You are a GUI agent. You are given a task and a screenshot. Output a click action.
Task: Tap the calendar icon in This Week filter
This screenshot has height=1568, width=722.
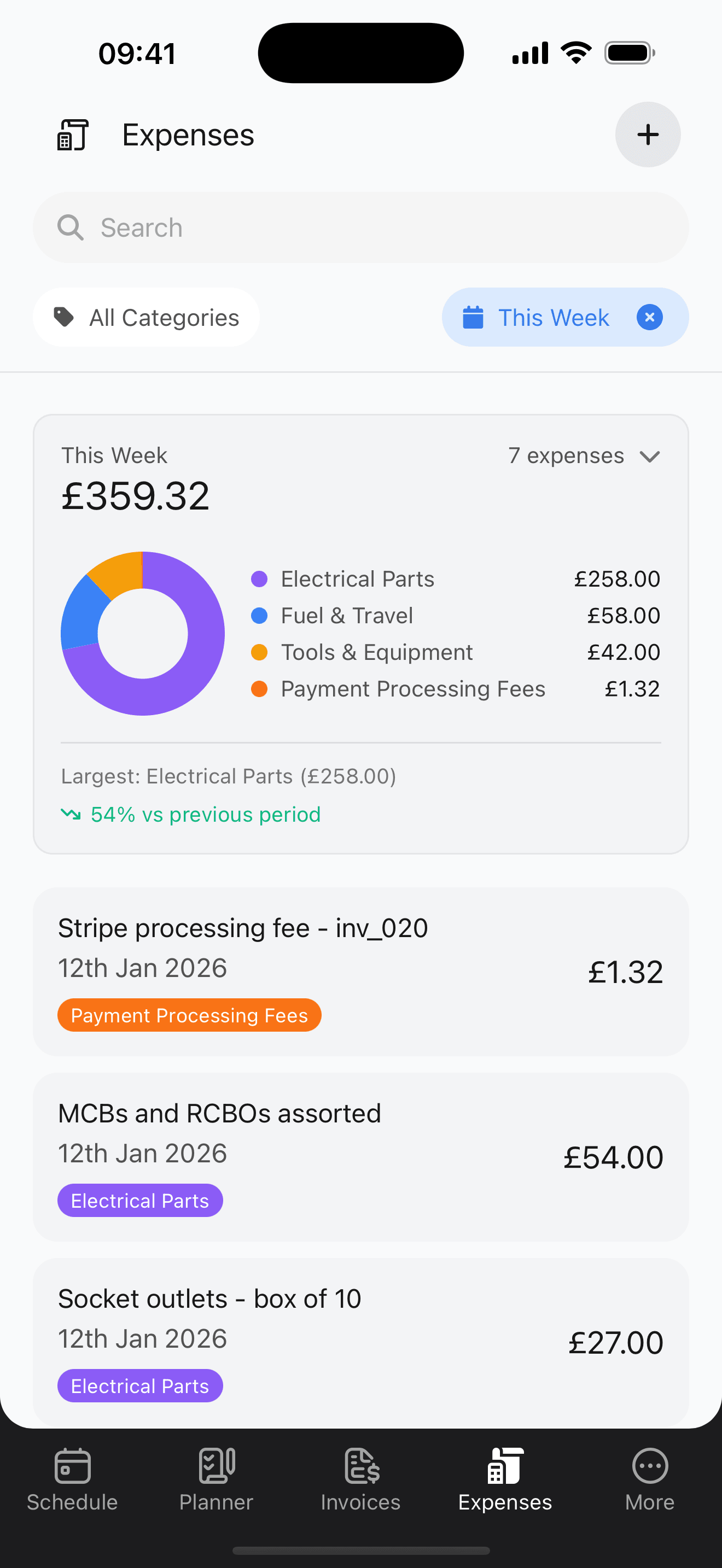click(473, 317)
